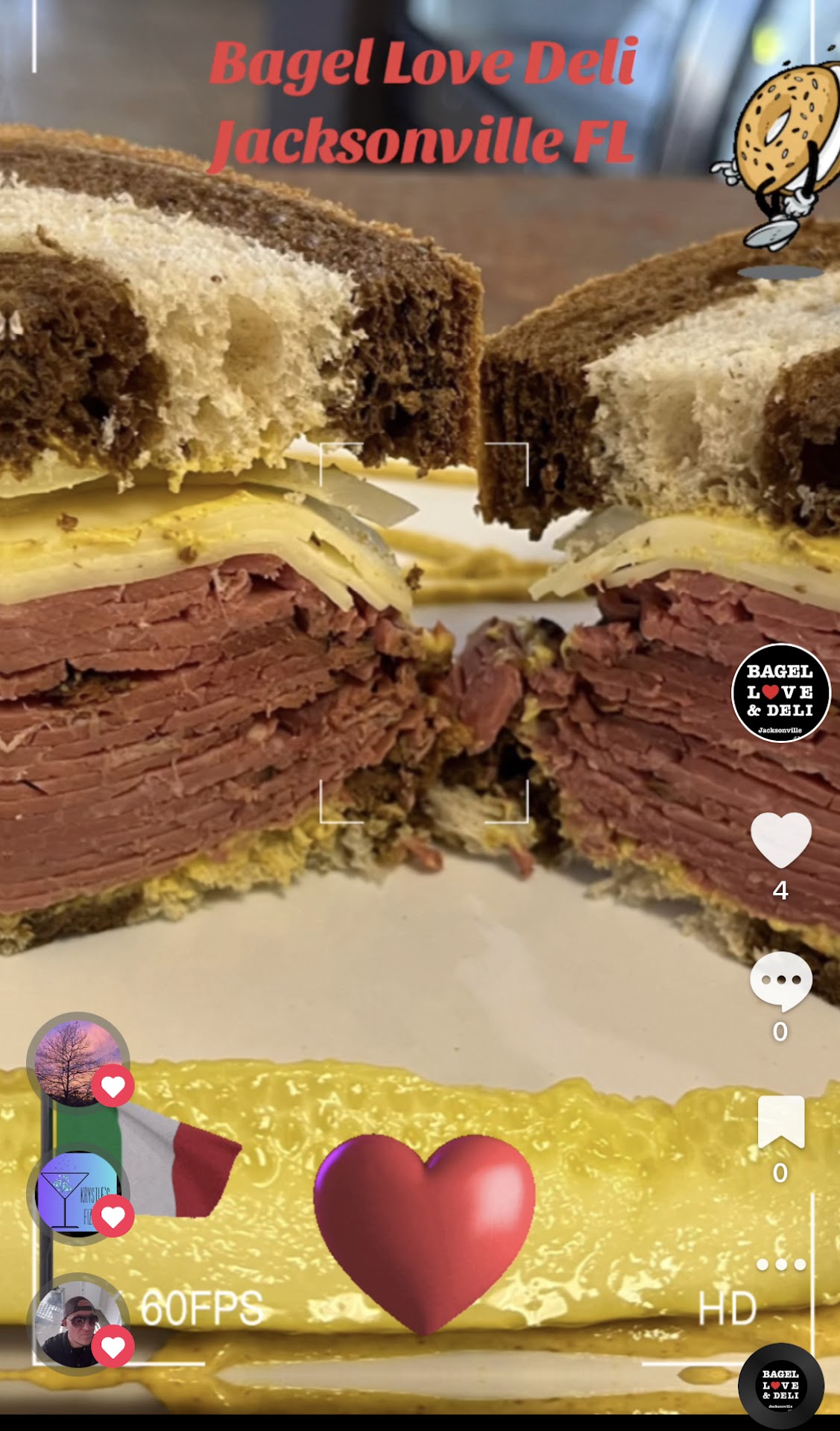Screen dimensions: 840x1431
Task: View the sunglasses man avatar who liked
Action: pos(78,1324)
